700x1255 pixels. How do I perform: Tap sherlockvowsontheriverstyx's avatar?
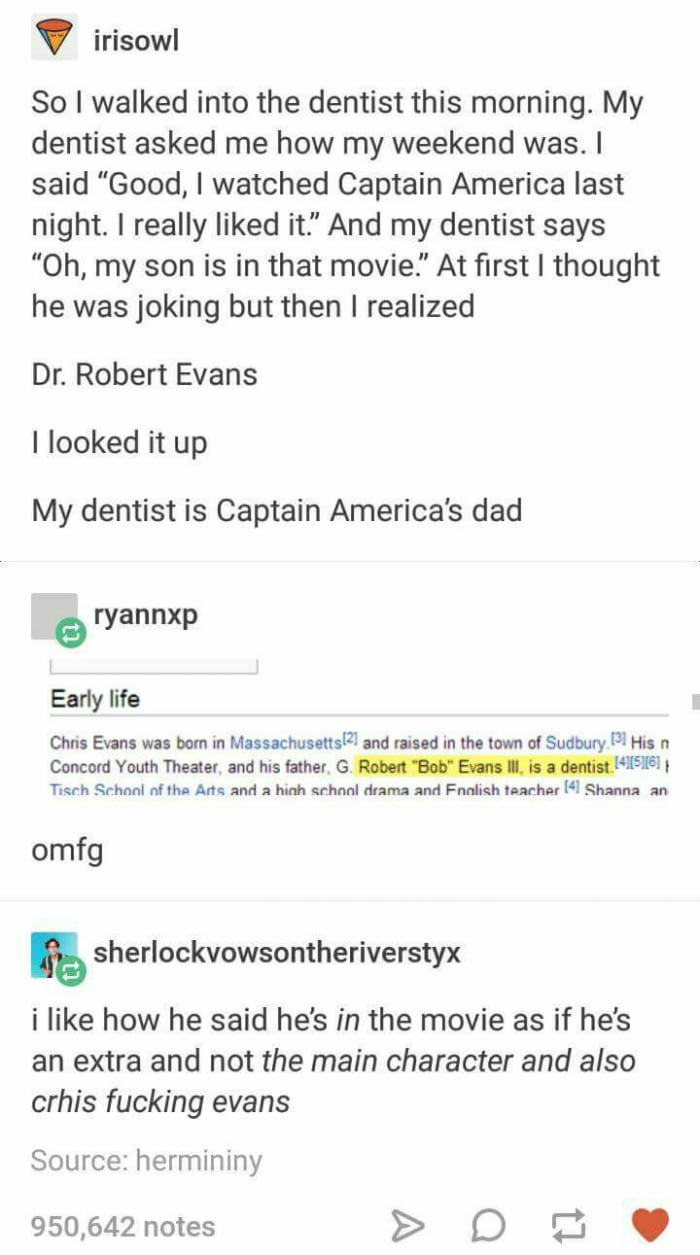pos(55,957)
